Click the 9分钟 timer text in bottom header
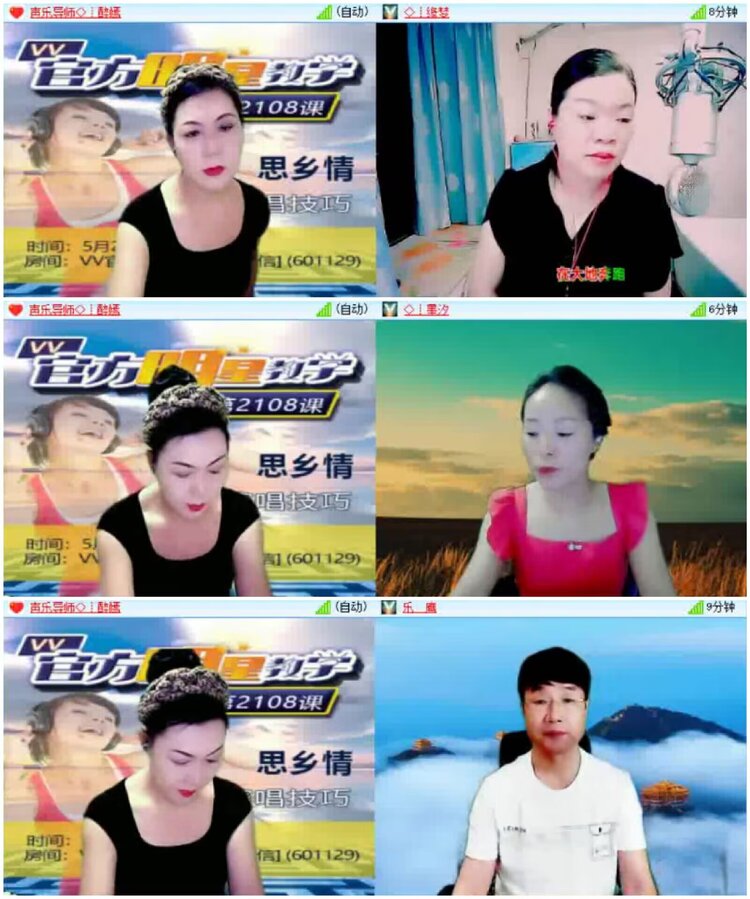 coord(722,607)
